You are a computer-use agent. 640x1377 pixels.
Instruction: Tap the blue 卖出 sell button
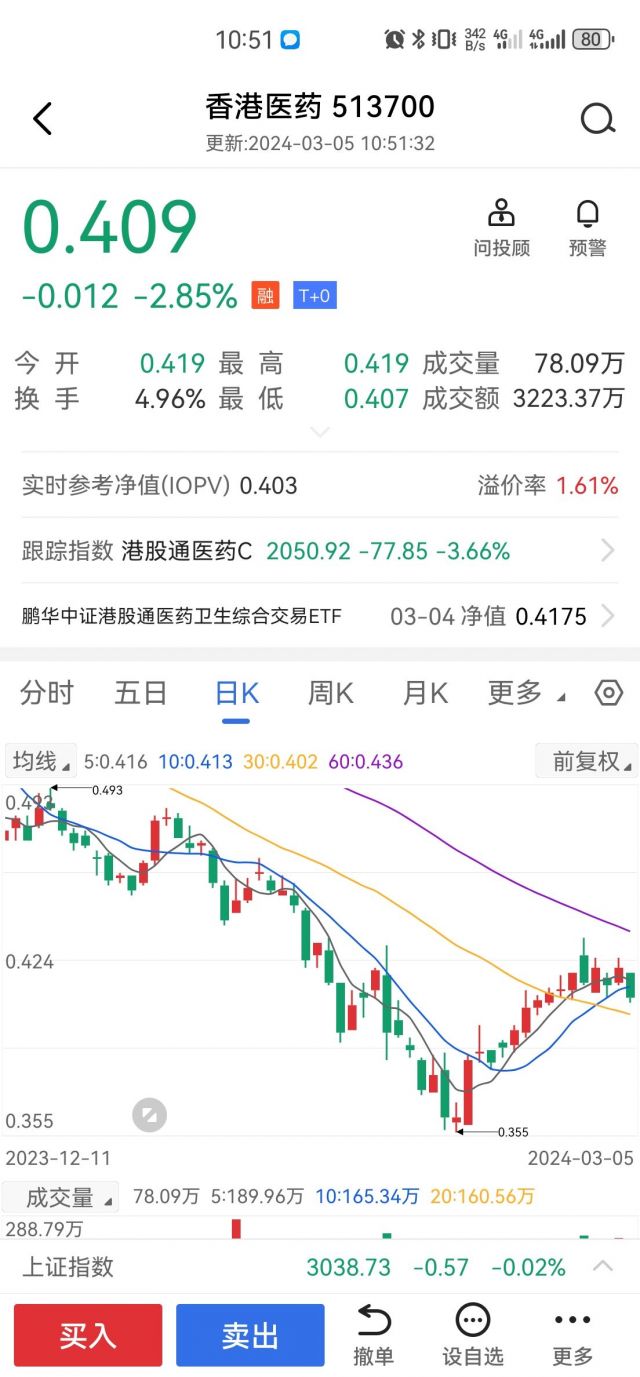pyautogui.click(x=250, y=1335)
